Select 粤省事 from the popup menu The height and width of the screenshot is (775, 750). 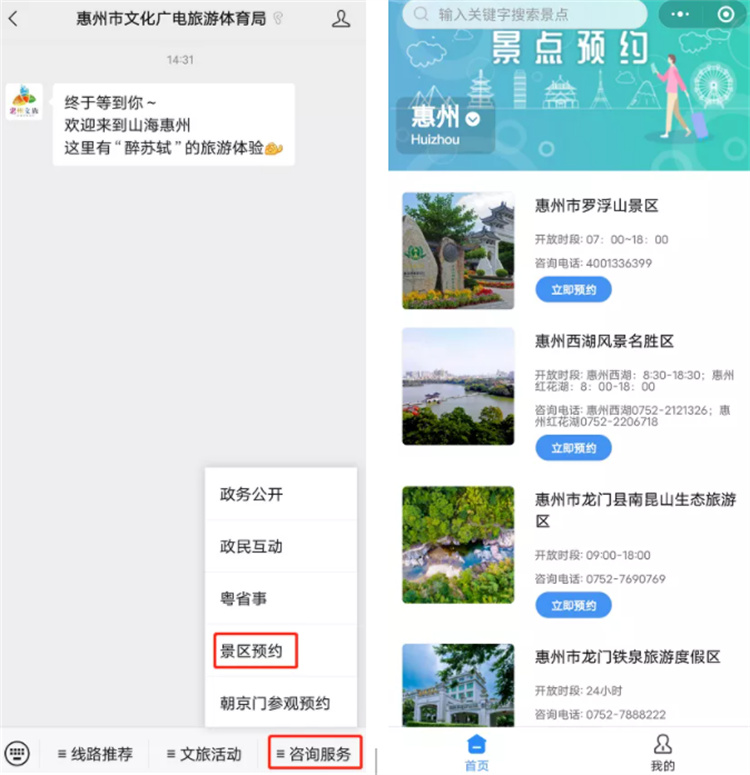coord(244,598)
